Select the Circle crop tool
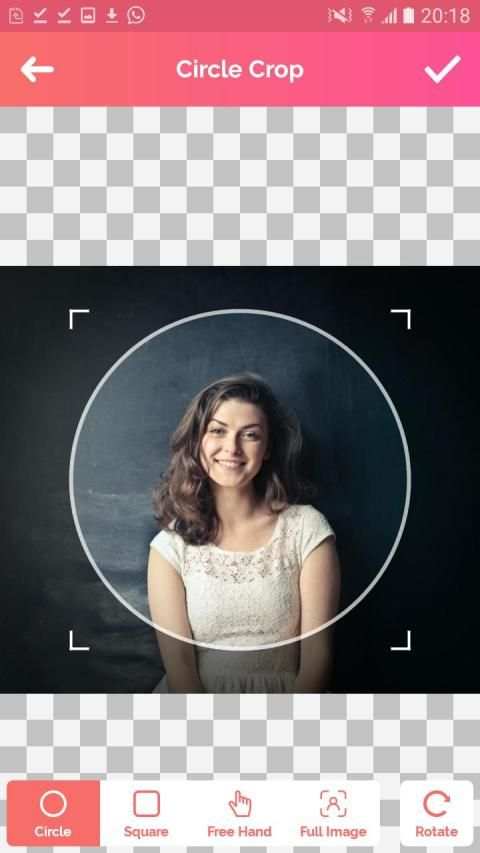Screen dimensions: 480x853 pos(53,813)
